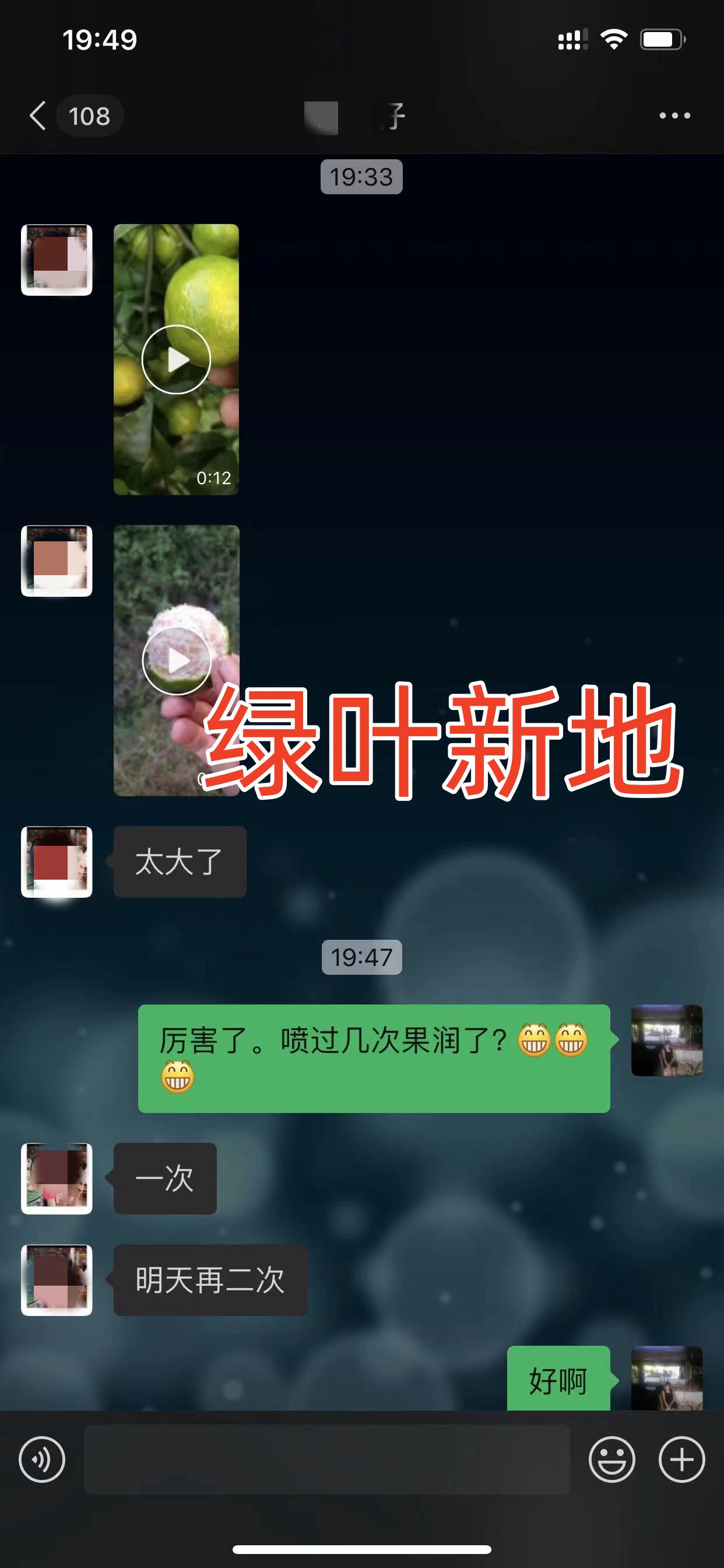Open avatar beside the 太大了 message
724x1568 pixels.
[x=57, y=862]
